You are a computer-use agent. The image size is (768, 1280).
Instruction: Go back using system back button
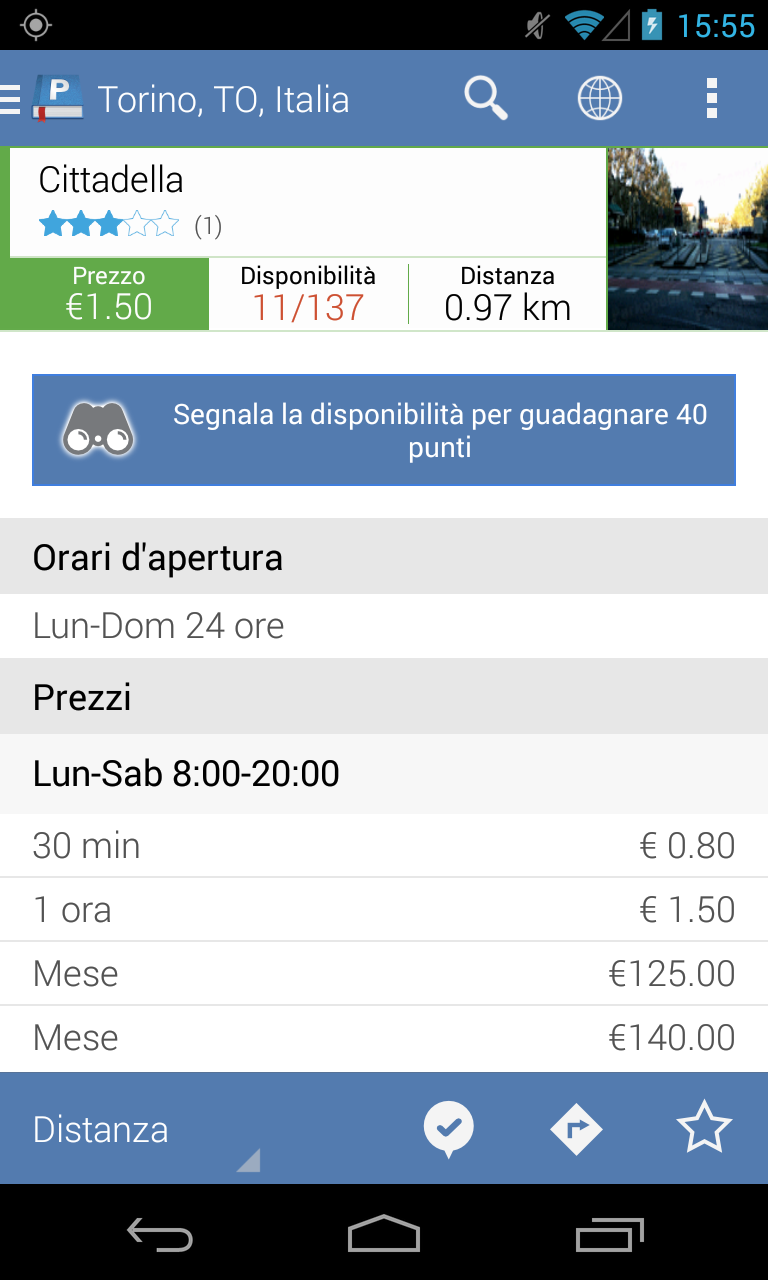click(160, 1234)
